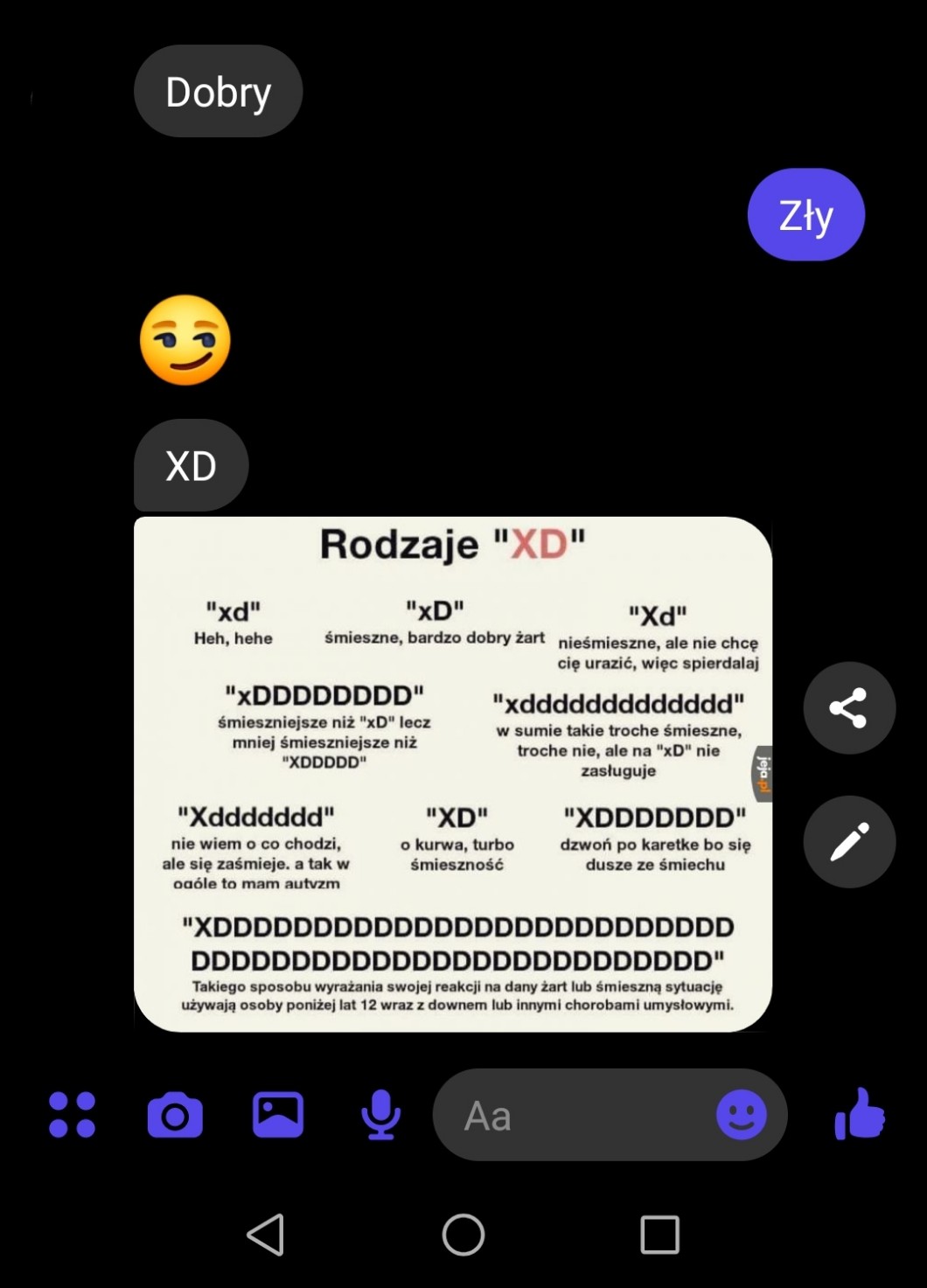Open recent apps square button
Screen dimensions: 927x1288
coord(660,1235)
